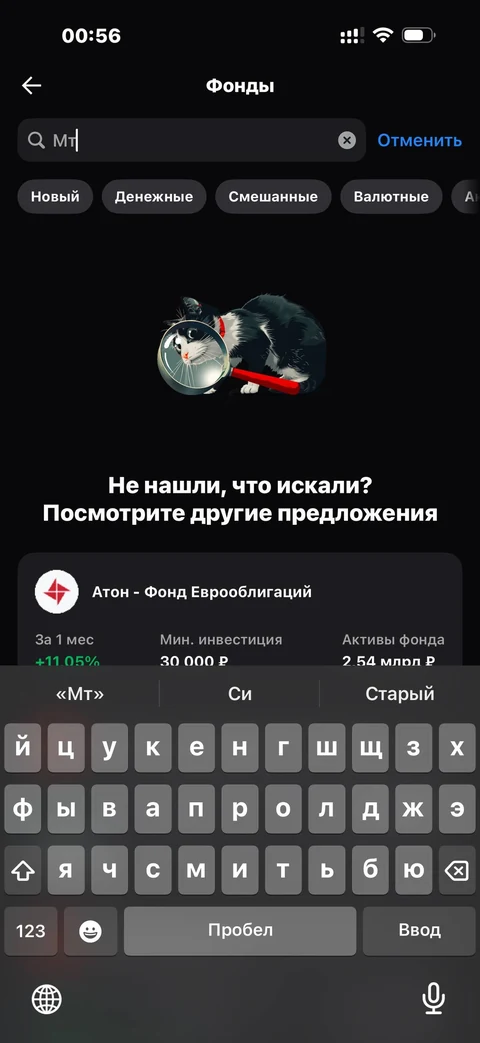Image resolution: width=480 pixels, height=1043 pixels.
Task: Select the Новый filter chip
Action: 55,197
